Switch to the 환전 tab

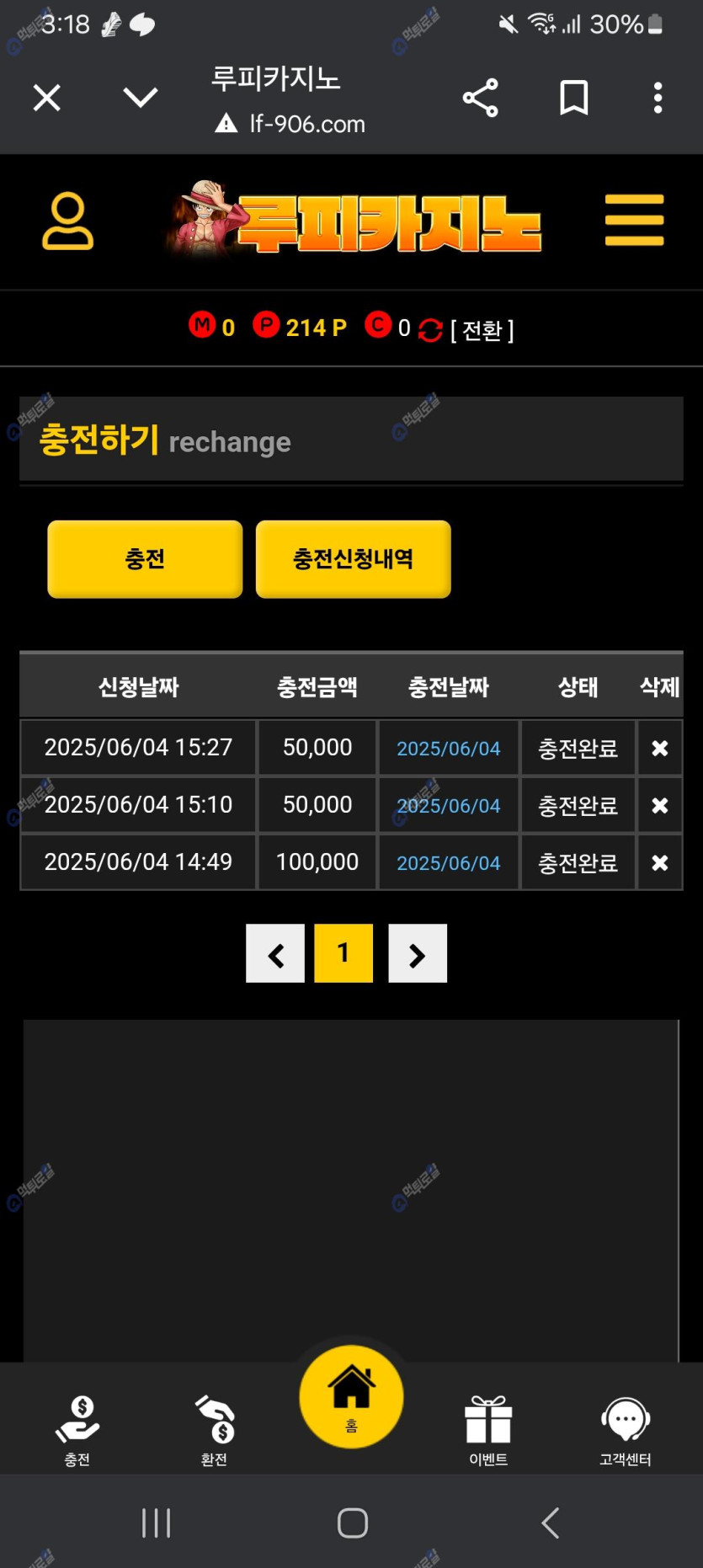click(x=214, y=1428)
